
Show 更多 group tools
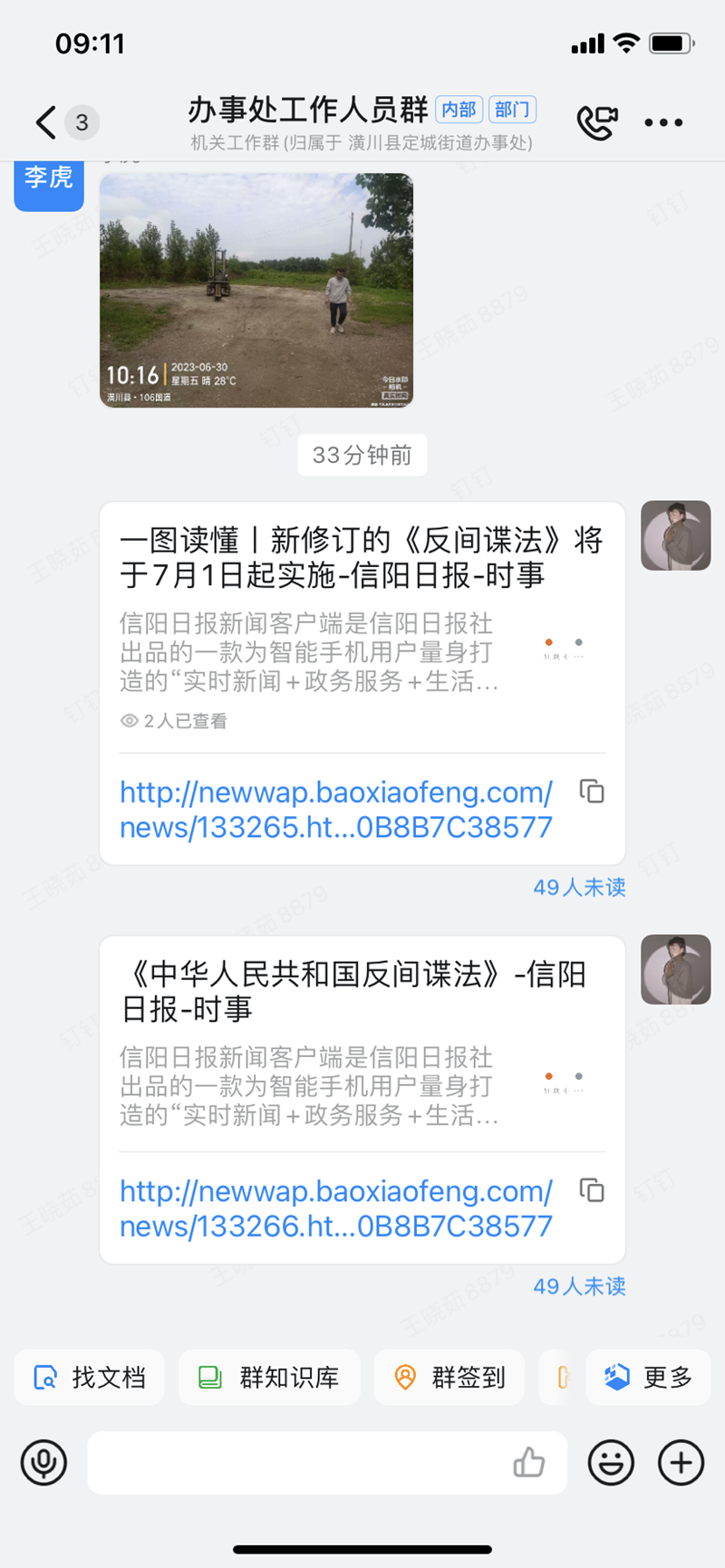point(649,1378)
